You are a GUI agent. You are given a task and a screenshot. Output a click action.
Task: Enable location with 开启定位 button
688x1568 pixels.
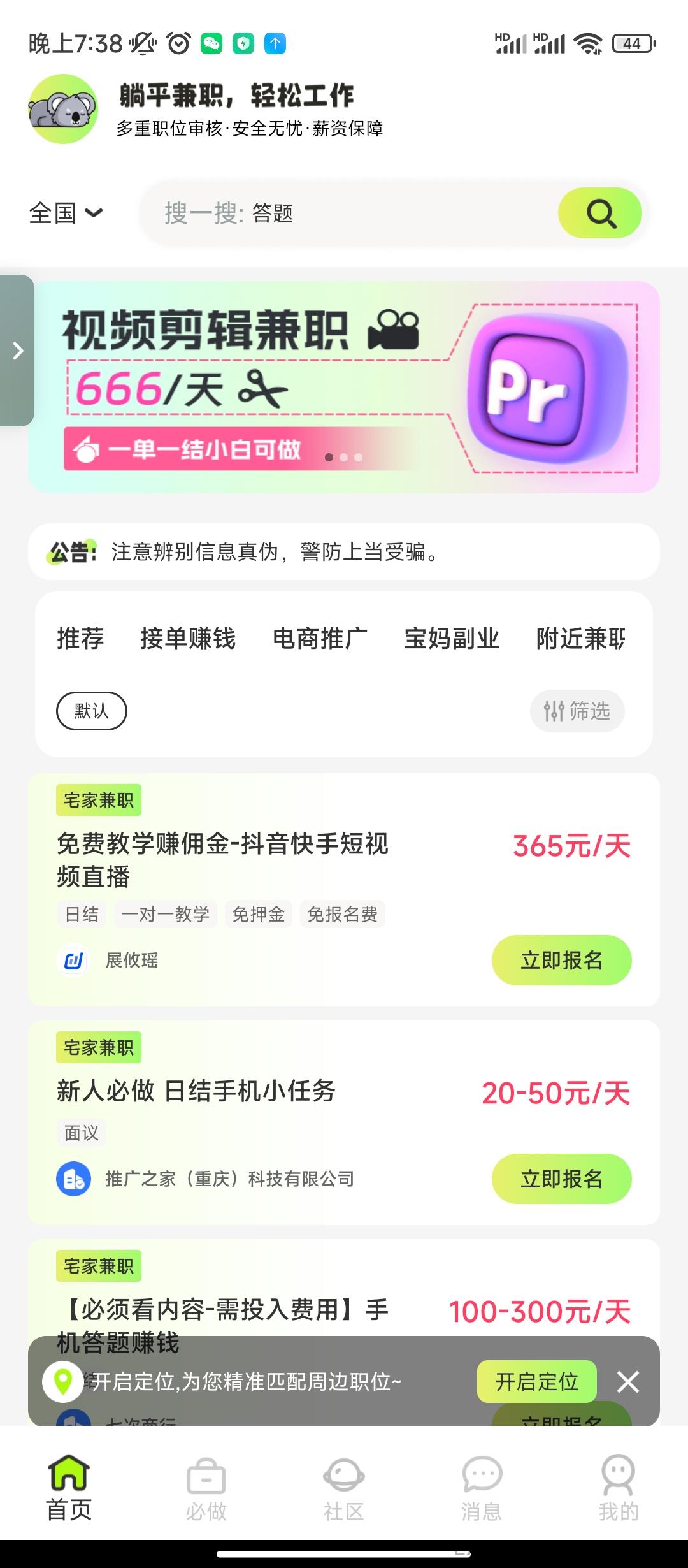pos(537,1381)
